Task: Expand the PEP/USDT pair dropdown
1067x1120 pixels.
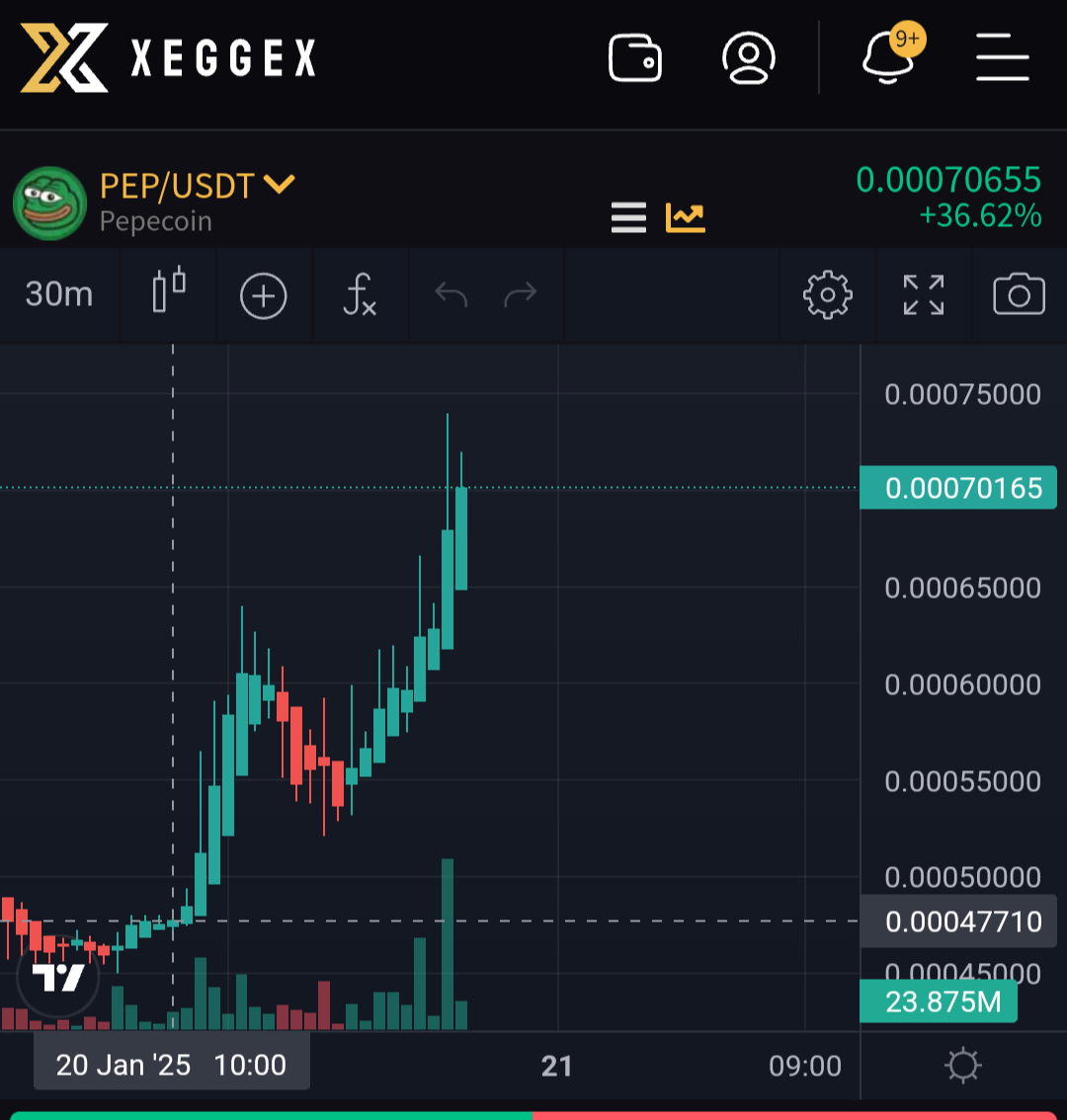Action: point(280,185)
